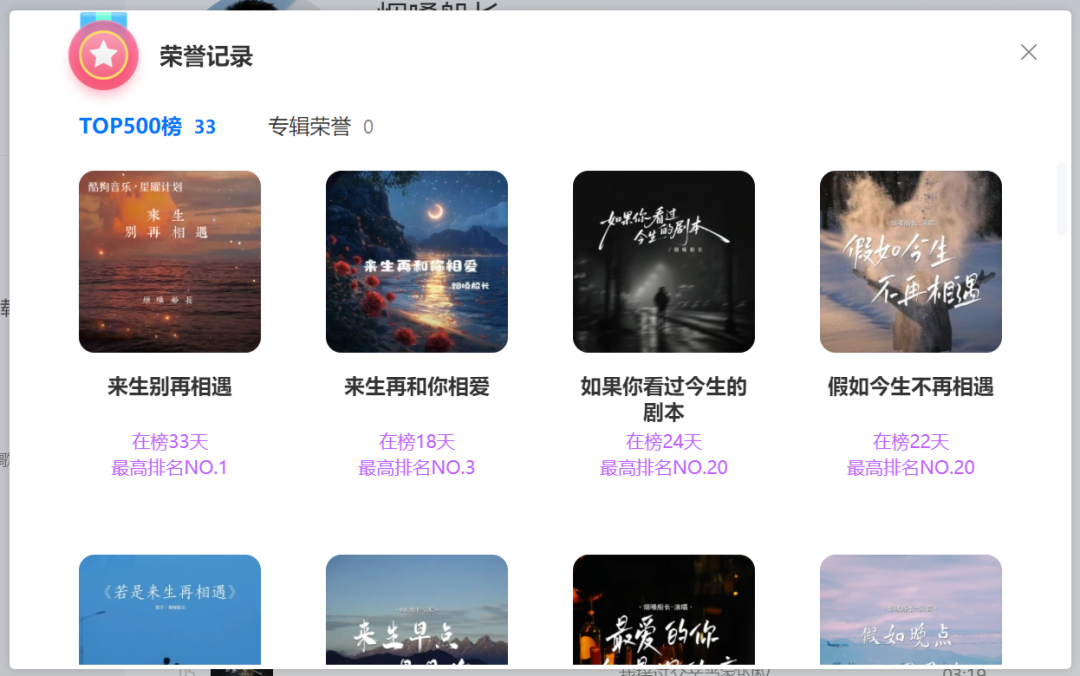
Task: Open the 最爱的你 cover tile
Action: coord(664,610)
